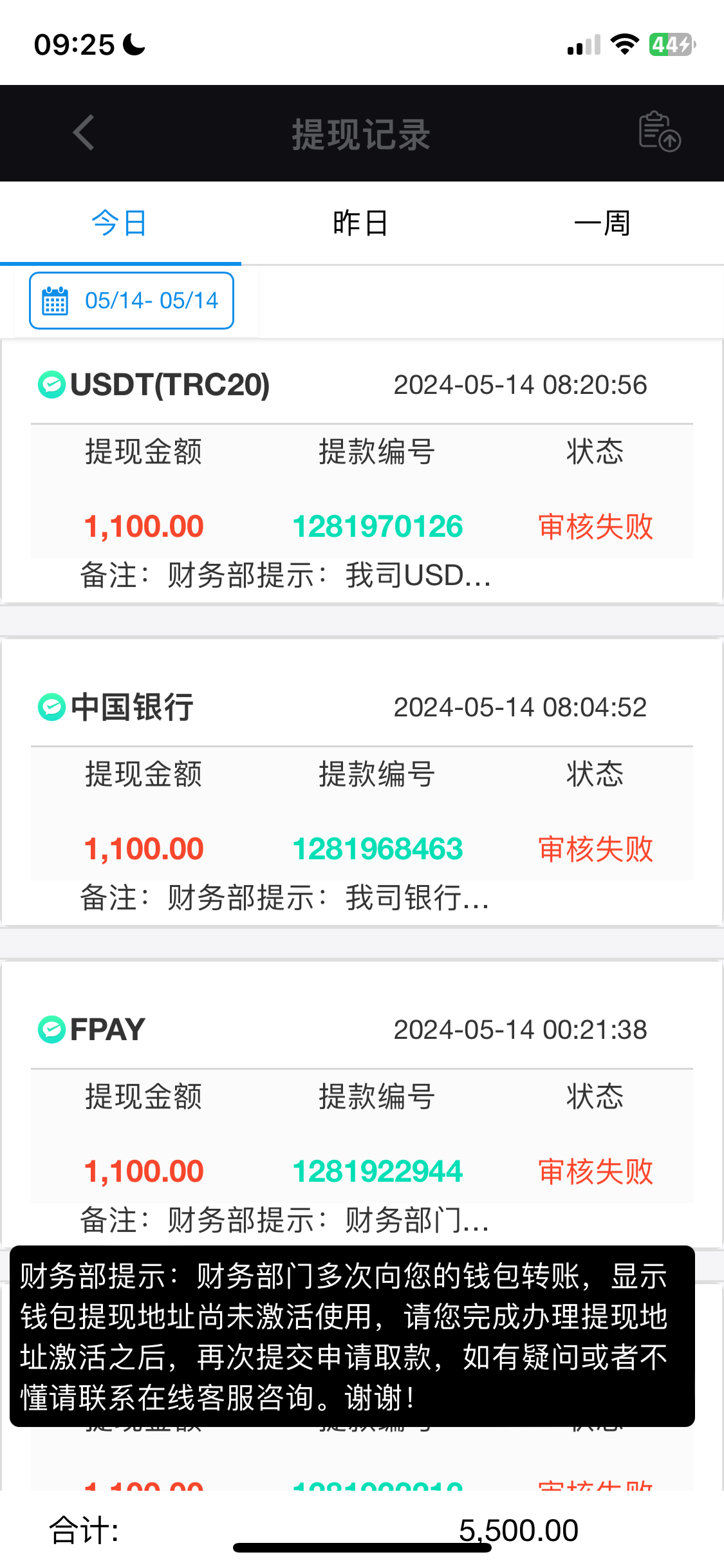Expand the remark starting 我司银行…
The image size is (724, 1568).
tap(285, 898)
